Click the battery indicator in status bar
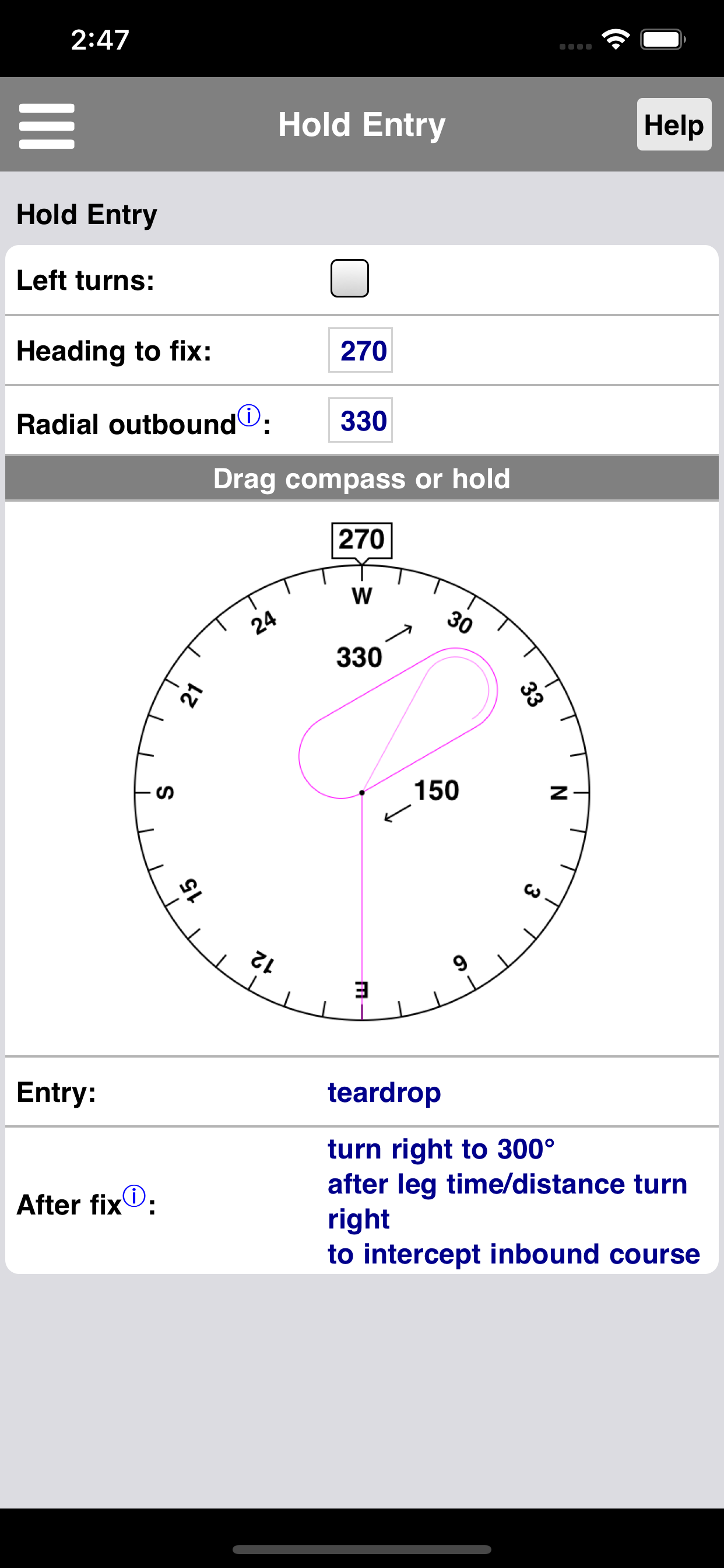Screen dimensions: 724x1568 660,38
